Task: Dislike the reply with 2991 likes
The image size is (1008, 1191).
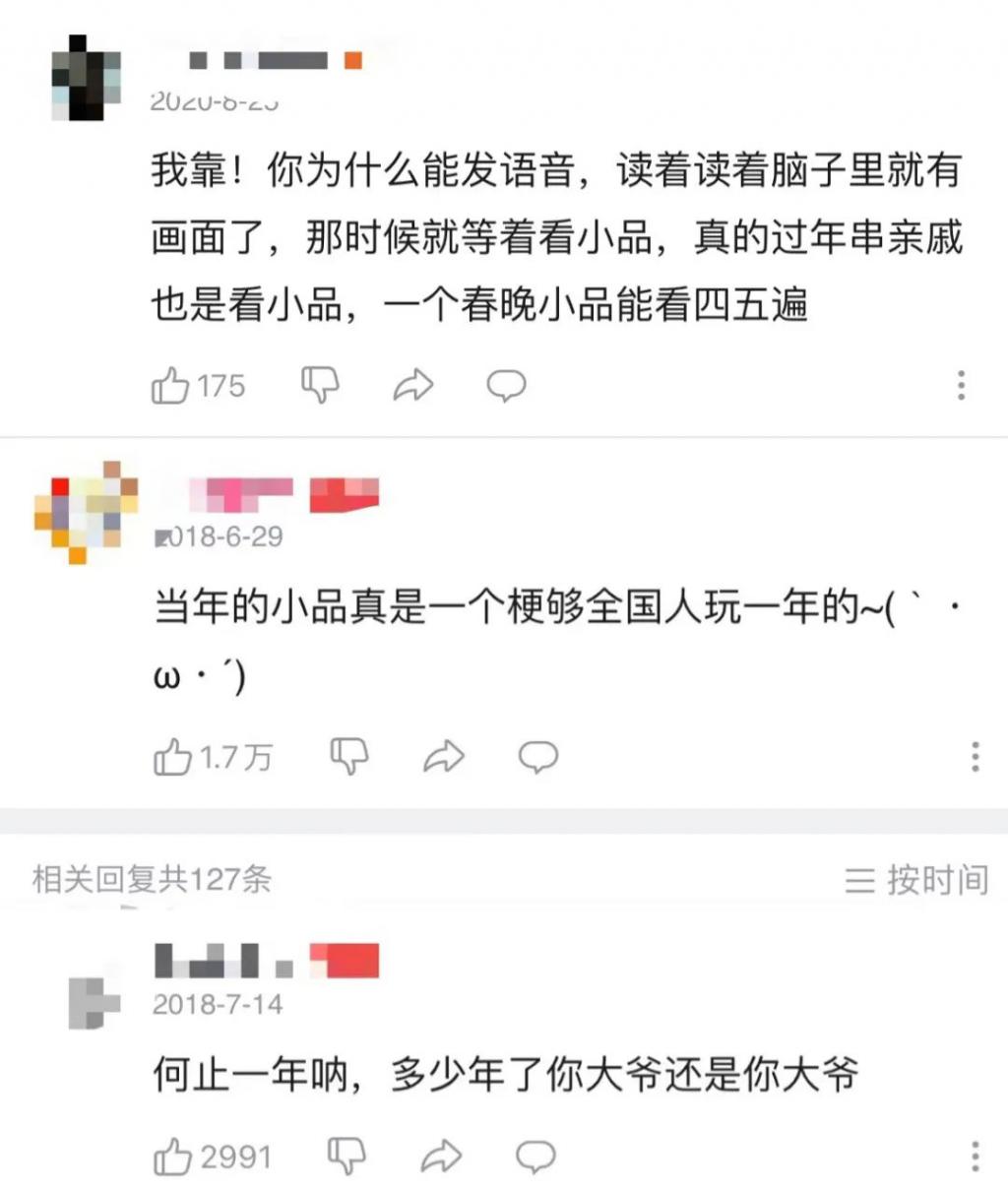Action: pos(346,1156)
